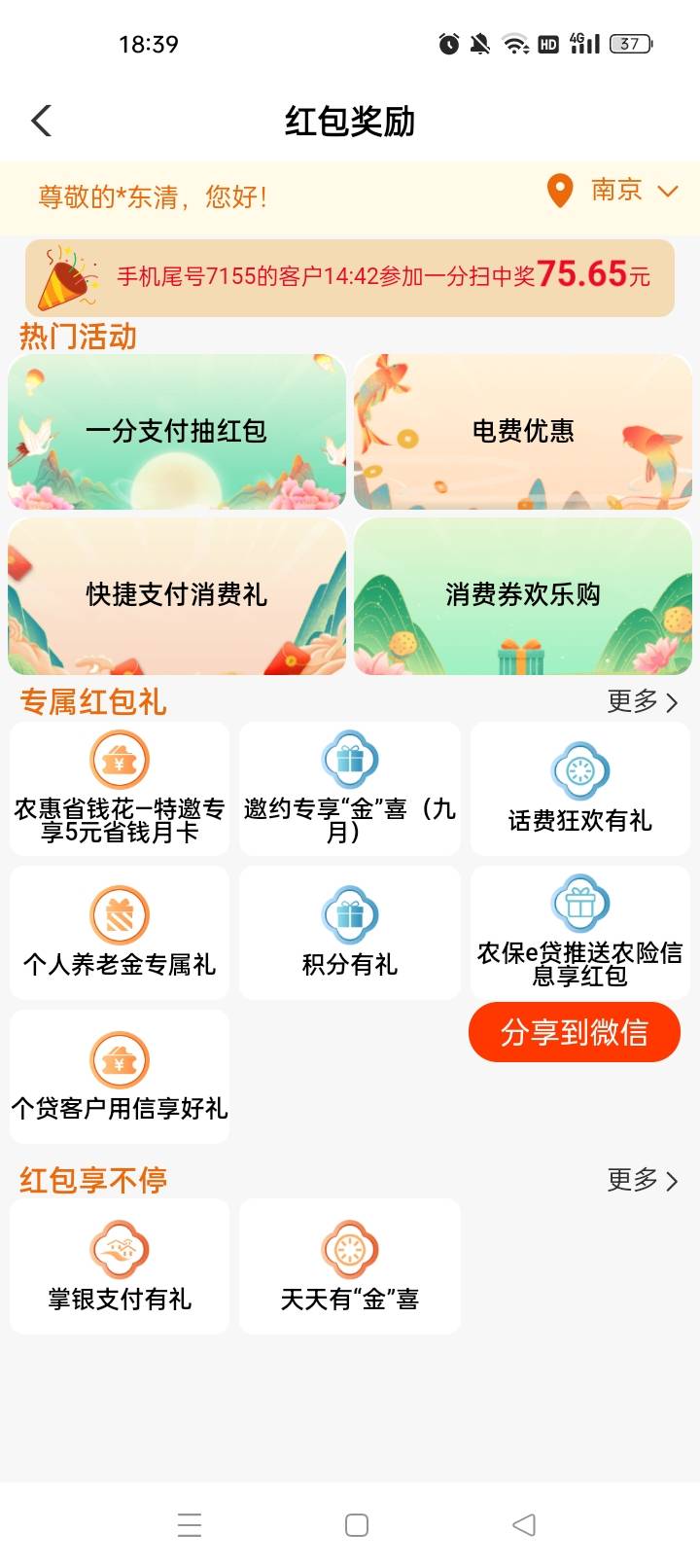Viewport: 700px width, 1568px height.
Task: Open 邀约专享"金"喜(九月) offer
Action: point(350,789)
